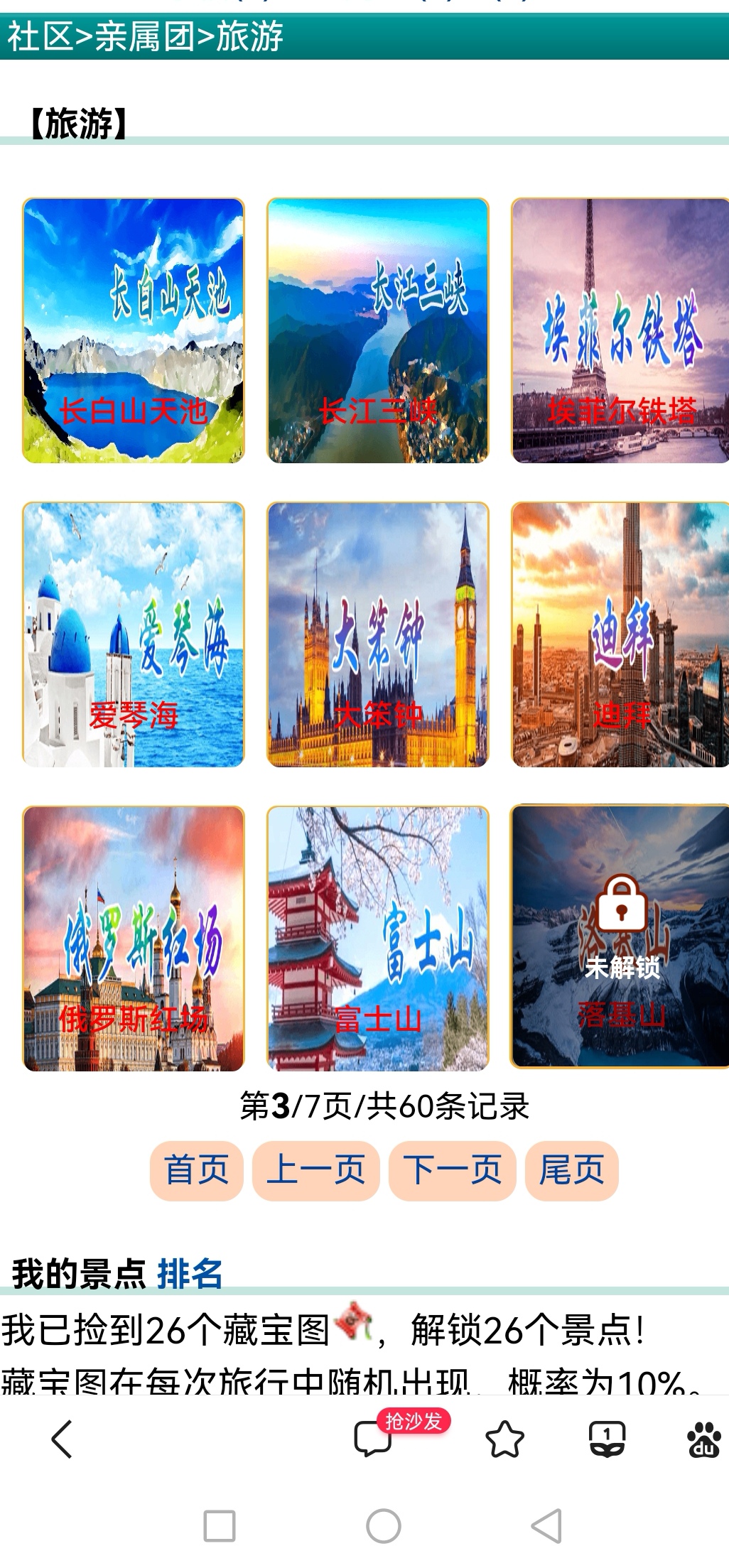Choose the 大笨钟 travel tile

[378, 634]
